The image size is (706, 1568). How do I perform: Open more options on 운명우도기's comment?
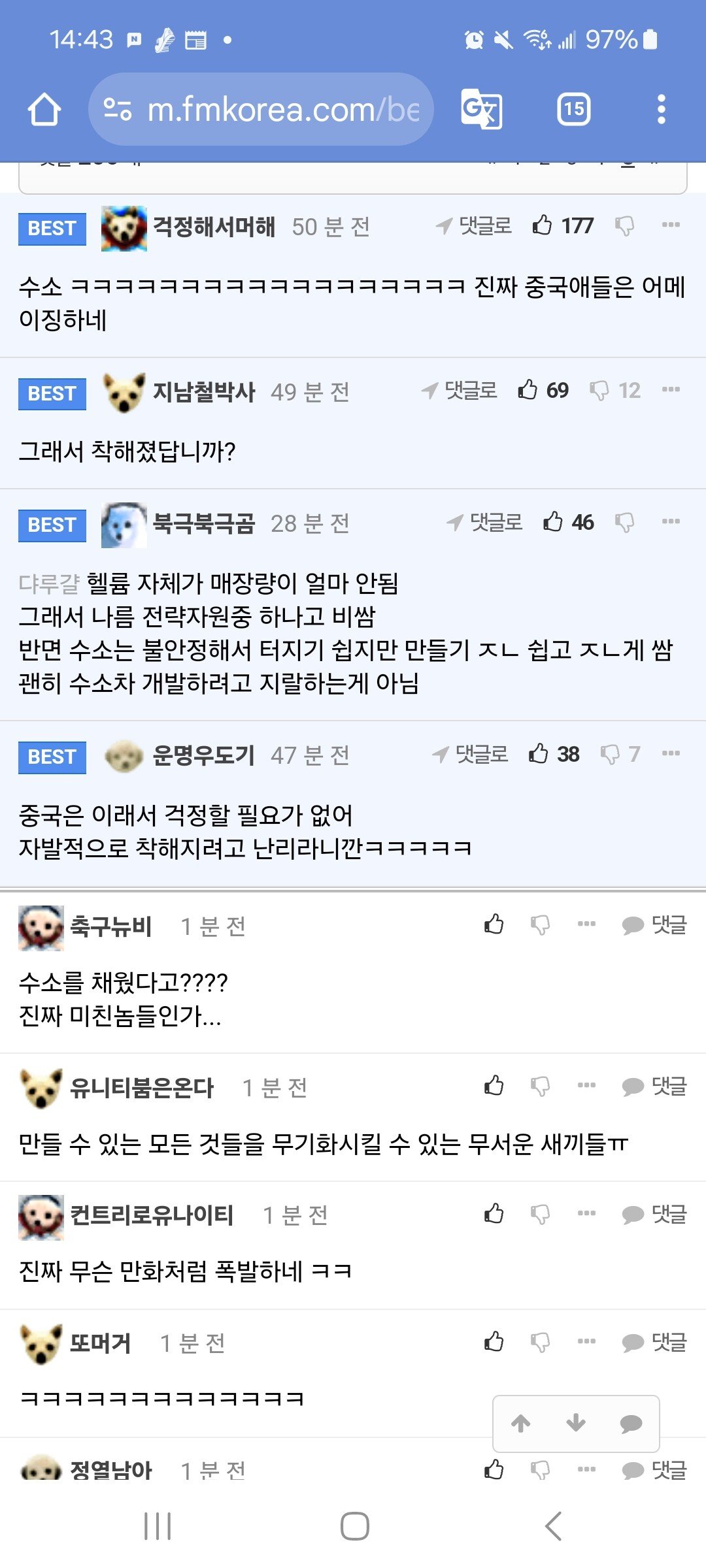[671, 754]
